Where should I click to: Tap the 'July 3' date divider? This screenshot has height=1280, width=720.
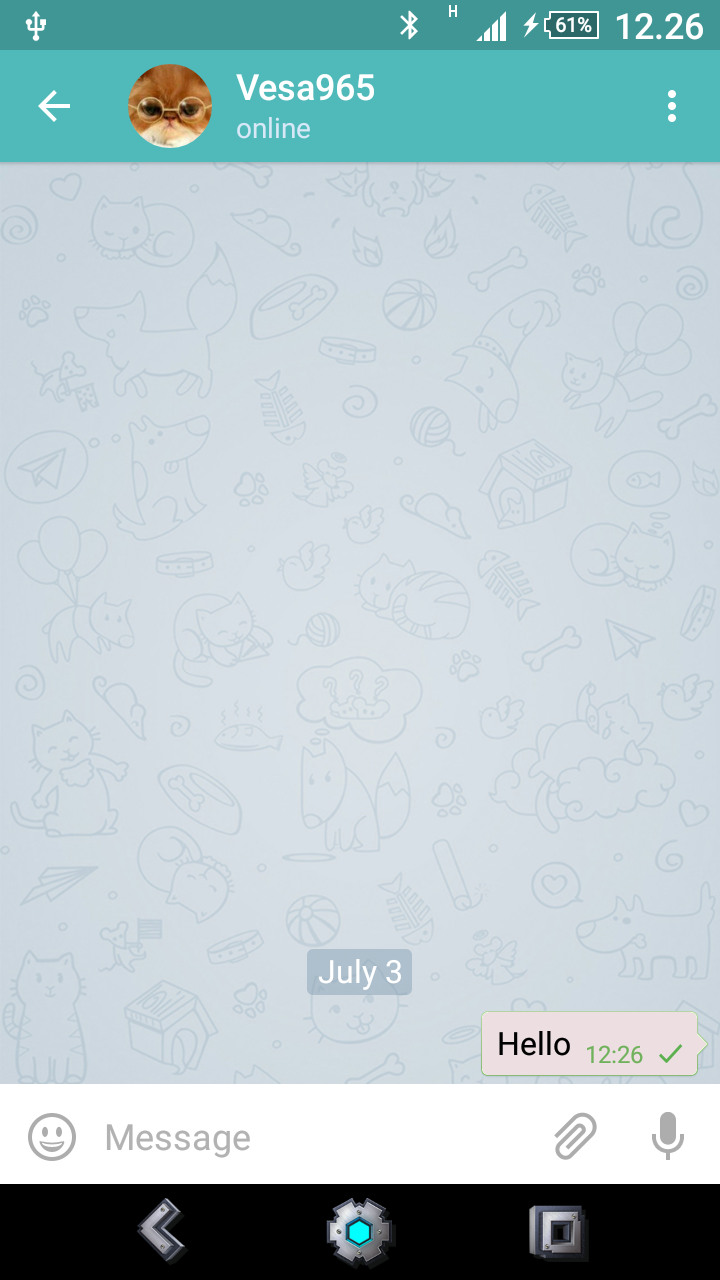pyautogui.click(x=359, y=971)
